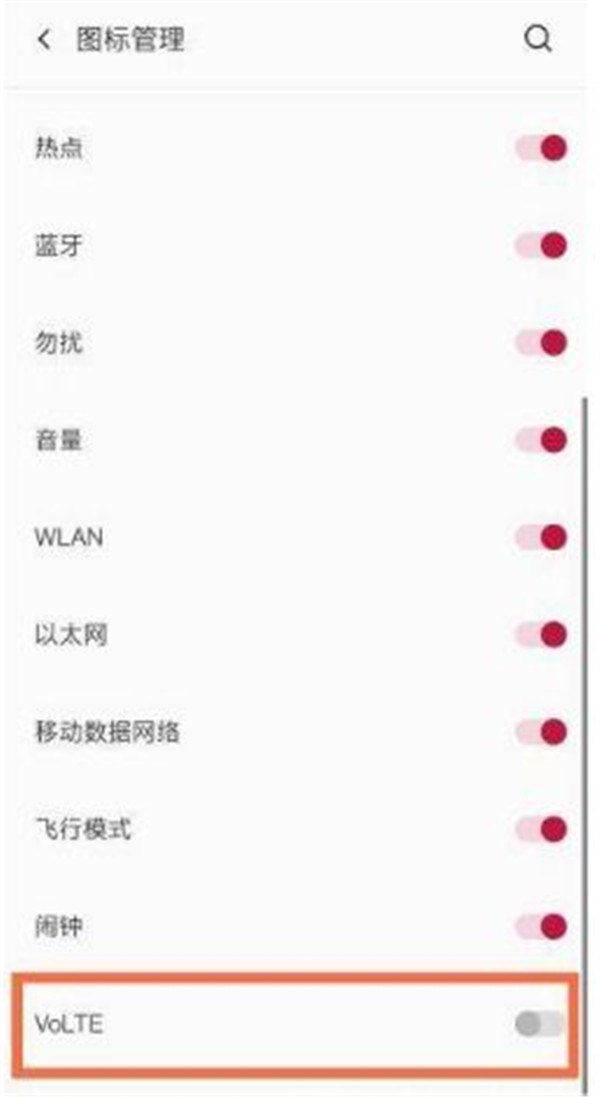
Task: Switch off the 飞行模式 icon
Action: 541,829
